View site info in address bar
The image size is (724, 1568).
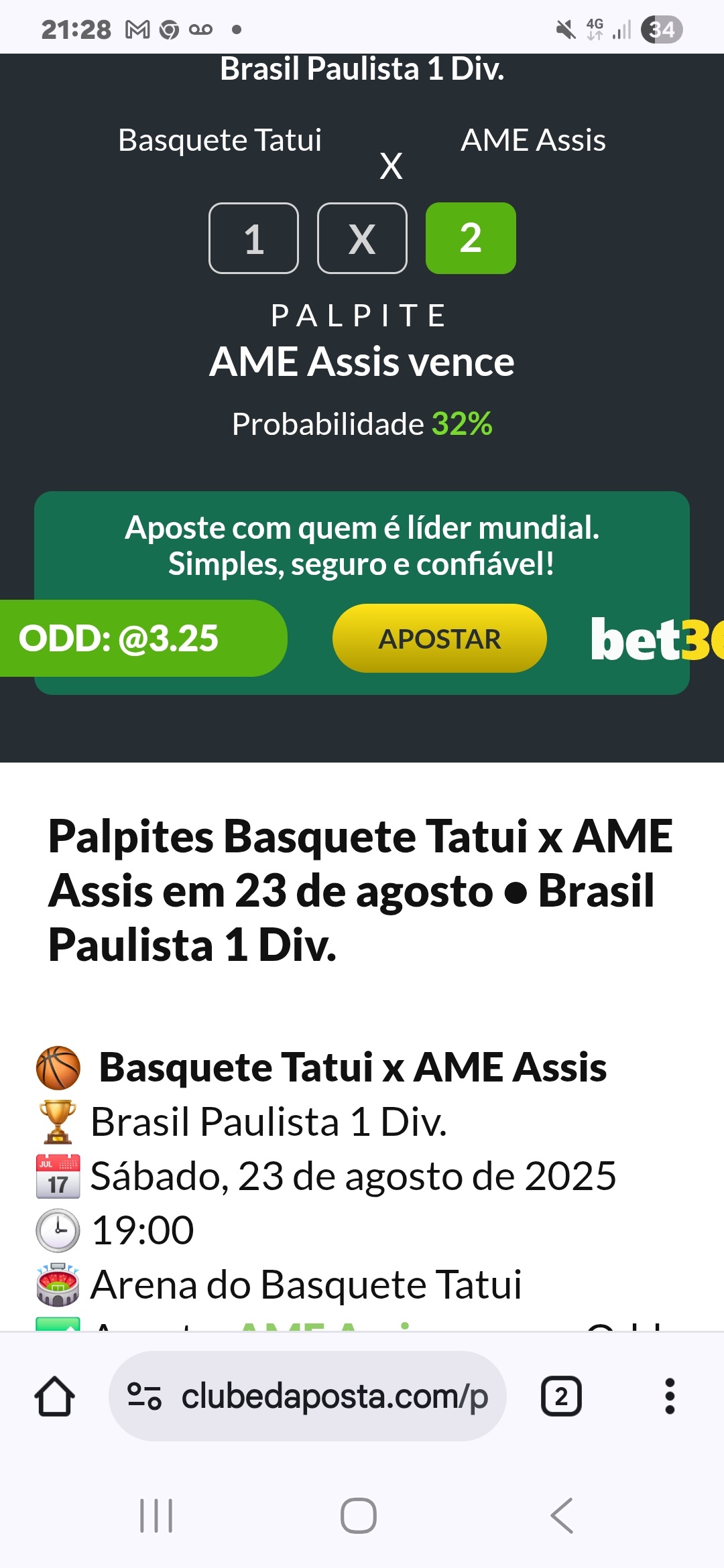coord(144,1397)
